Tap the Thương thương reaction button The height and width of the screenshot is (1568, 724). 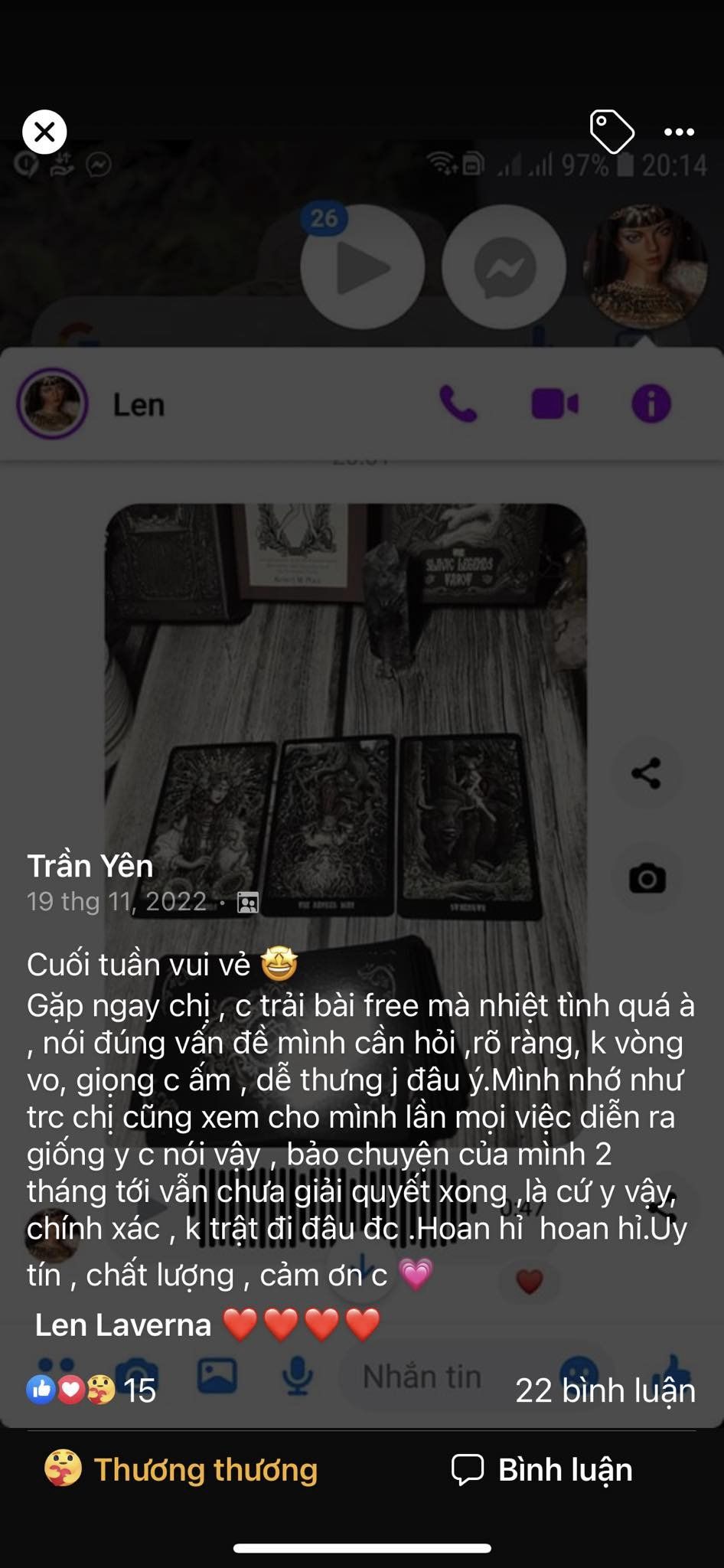click(181, 1469)
